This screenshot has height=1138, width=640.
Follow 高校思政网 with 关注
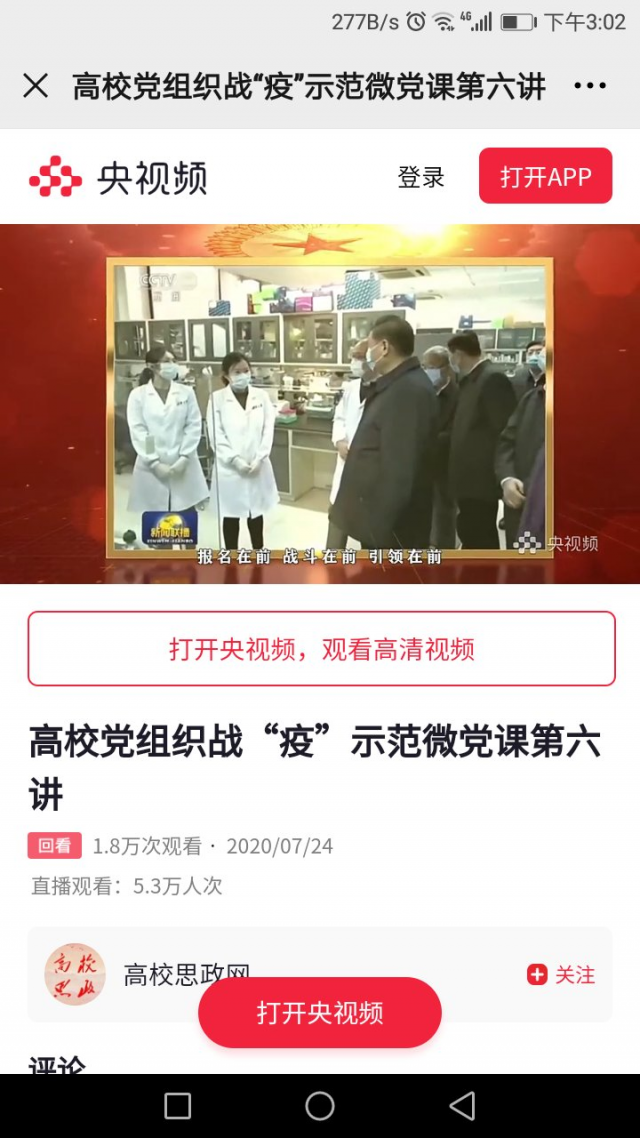click(x=561, y=974)
